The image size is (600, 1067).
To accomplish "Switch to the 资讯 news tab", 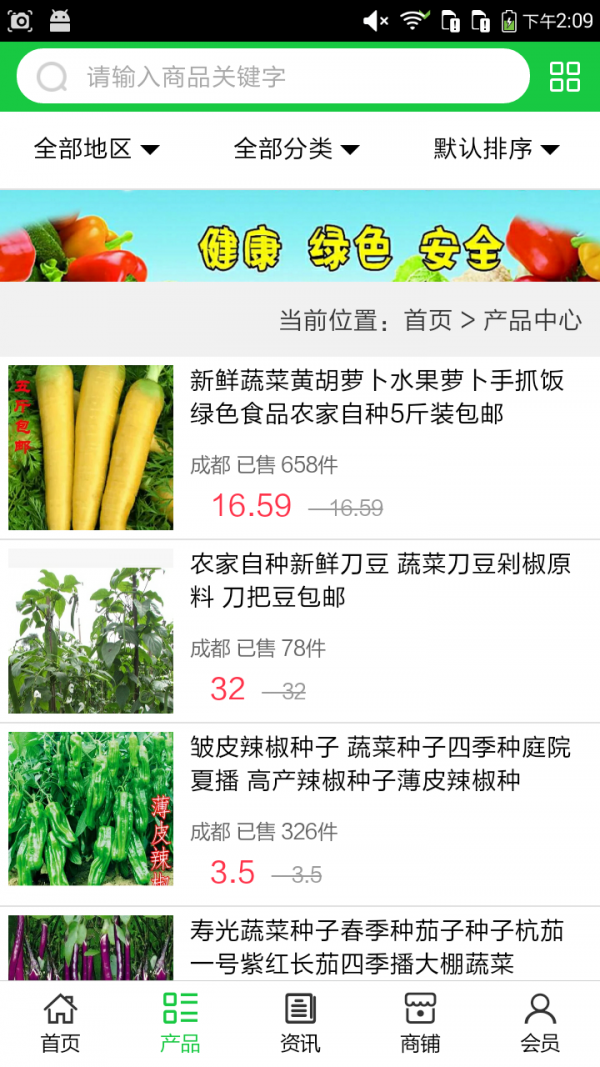I will point(300,1023).
